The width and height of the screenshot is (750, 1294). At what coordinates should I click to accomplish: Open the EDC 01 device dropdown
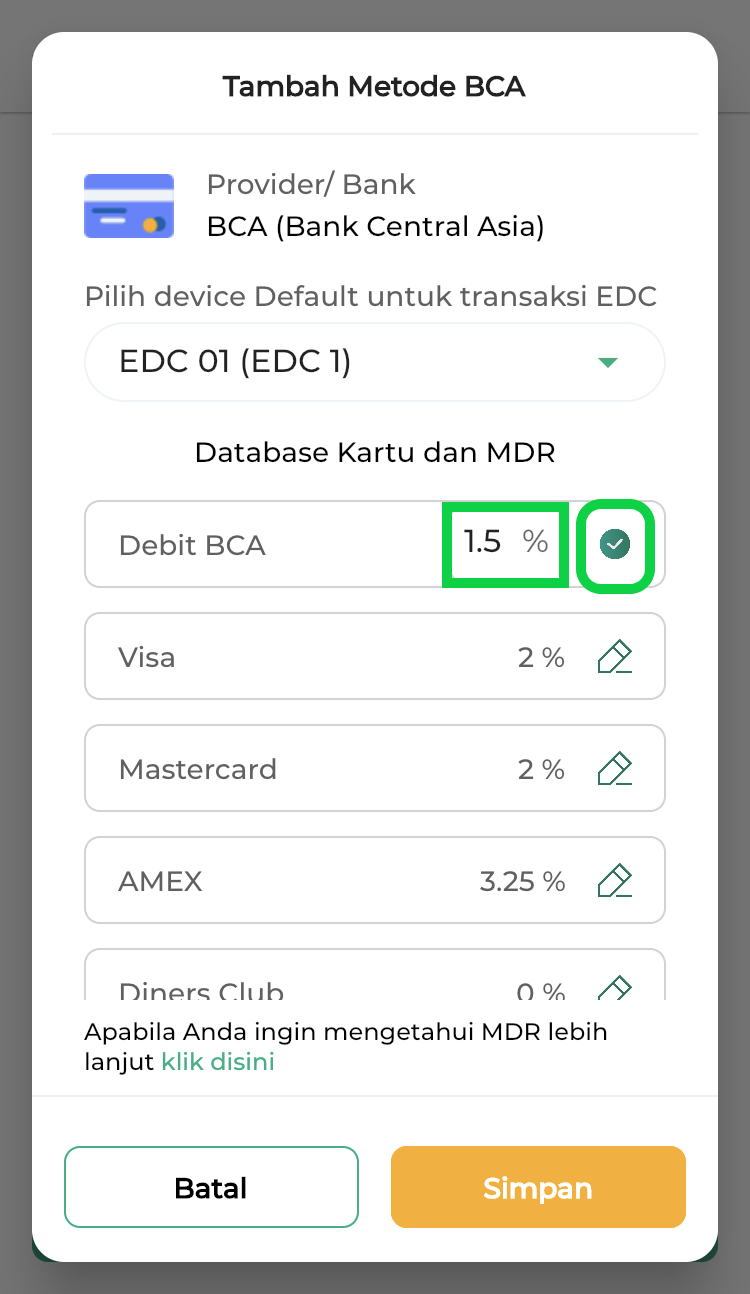click(375, 362)
